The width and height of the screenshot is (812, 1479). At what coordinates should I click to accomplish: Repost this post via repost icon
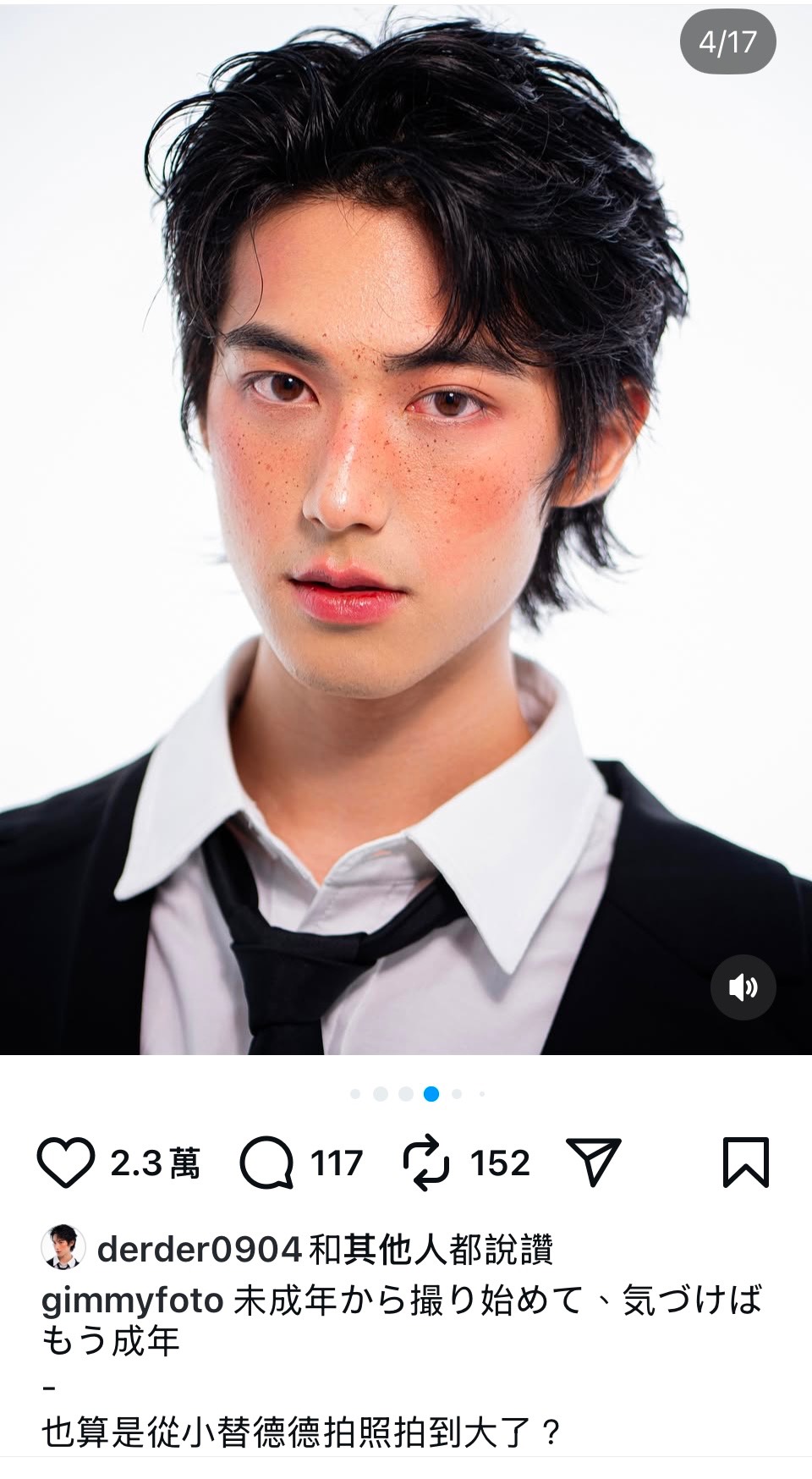tap(426, 1163)
